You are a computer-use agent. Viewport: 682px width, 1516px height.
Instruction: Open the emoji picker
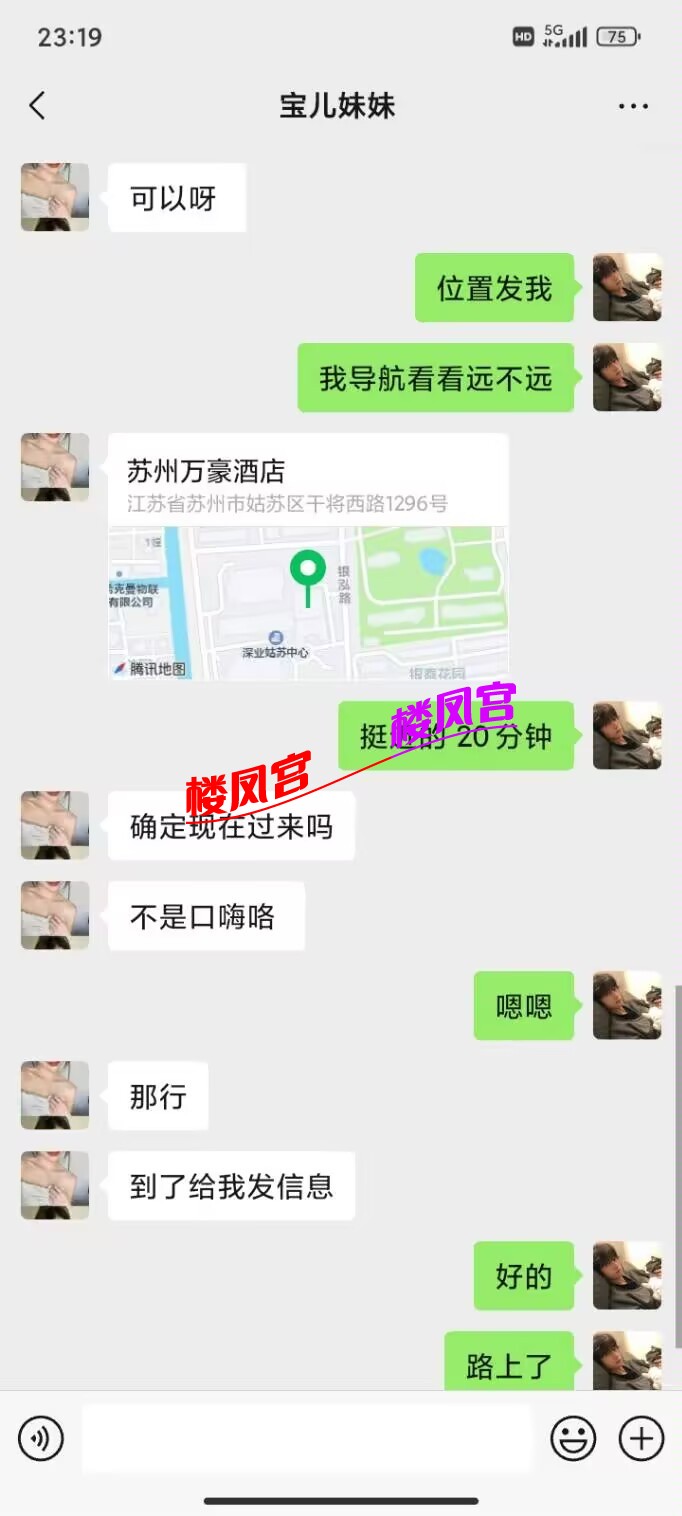click(x=573, y=1438)
